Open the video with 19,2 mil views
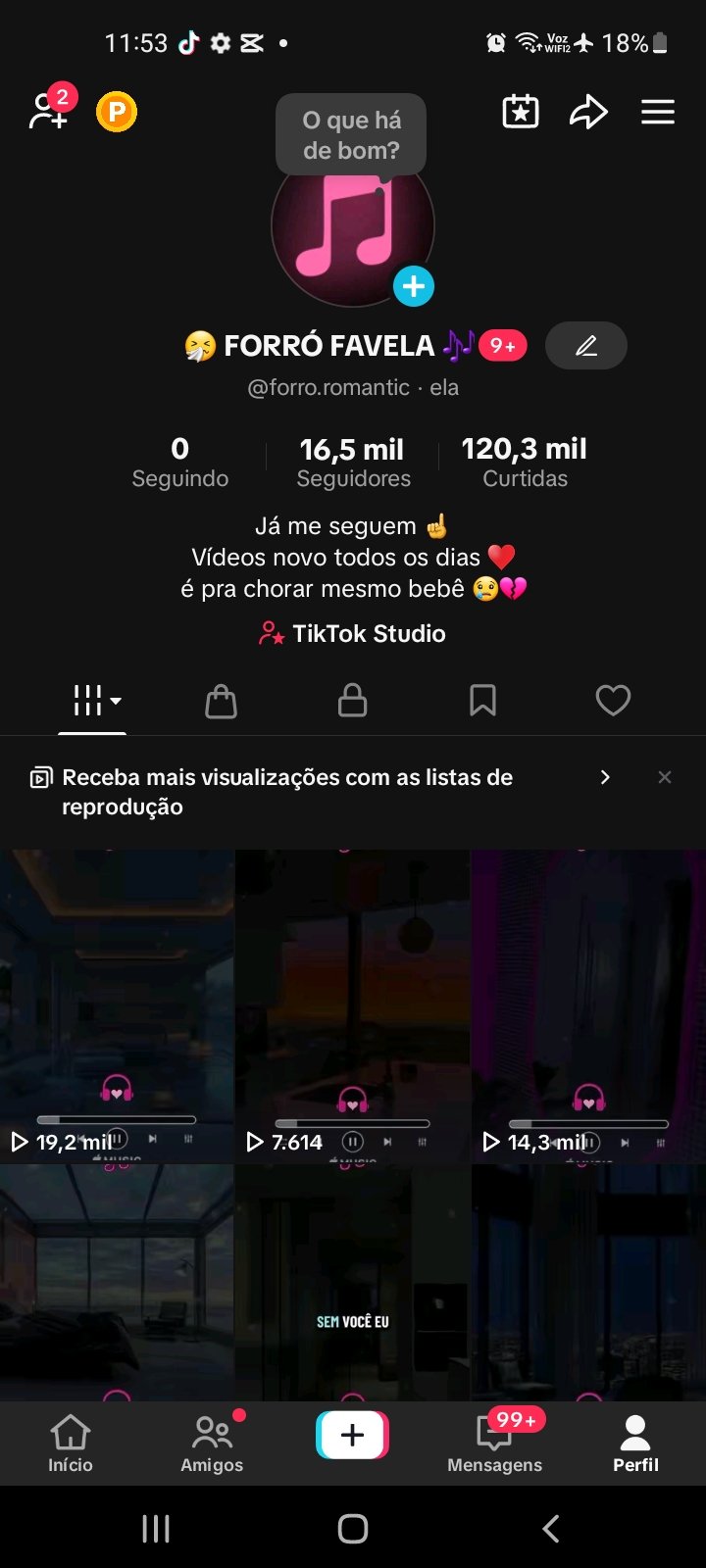 click(x=117, y=1006)
